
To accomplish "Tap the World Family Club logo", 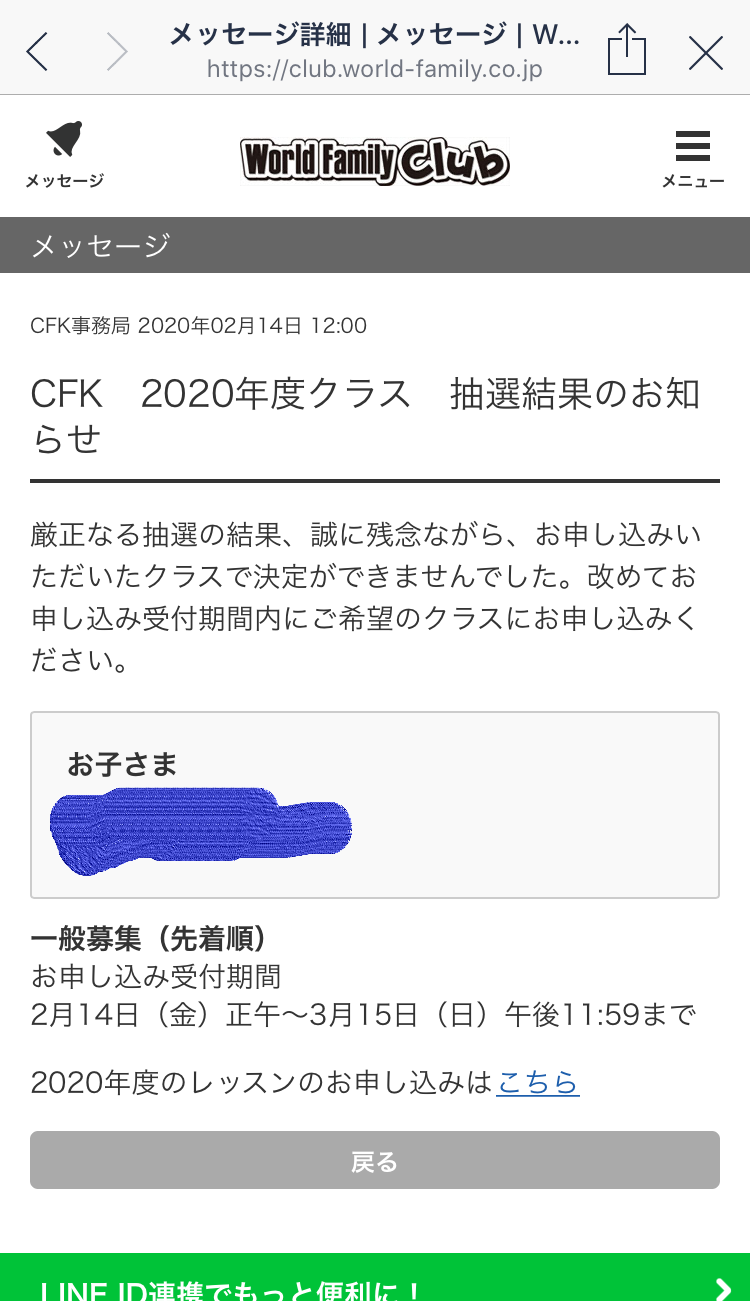I will [x=375, y=160].
